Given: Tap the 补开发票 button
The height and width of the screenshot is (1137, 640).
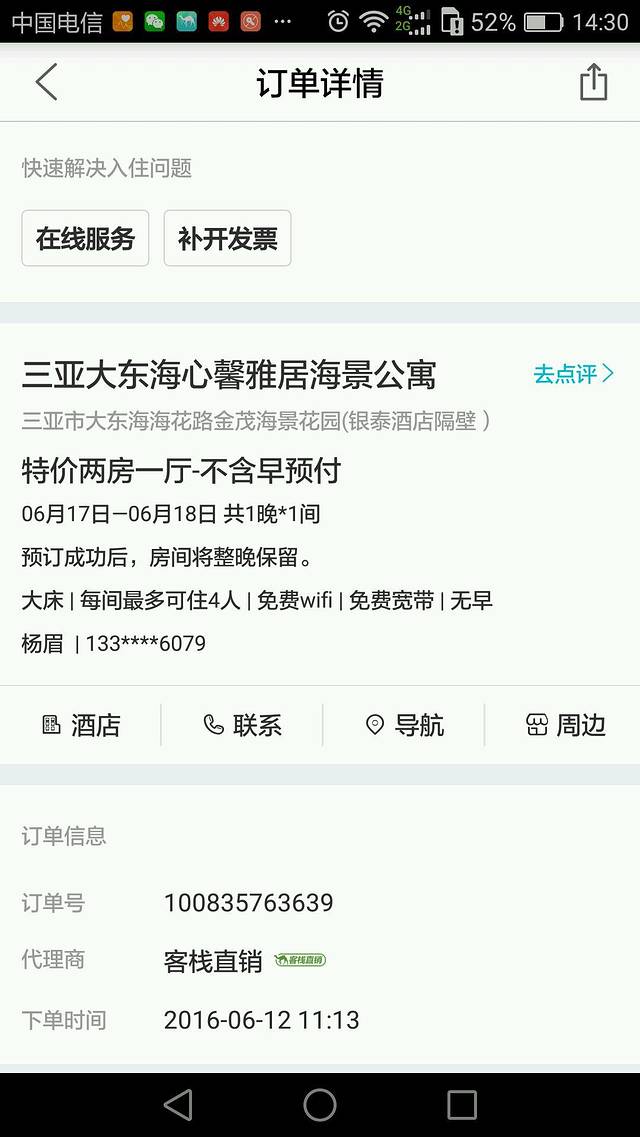Looking at the screenshot, I should [227, 238].
